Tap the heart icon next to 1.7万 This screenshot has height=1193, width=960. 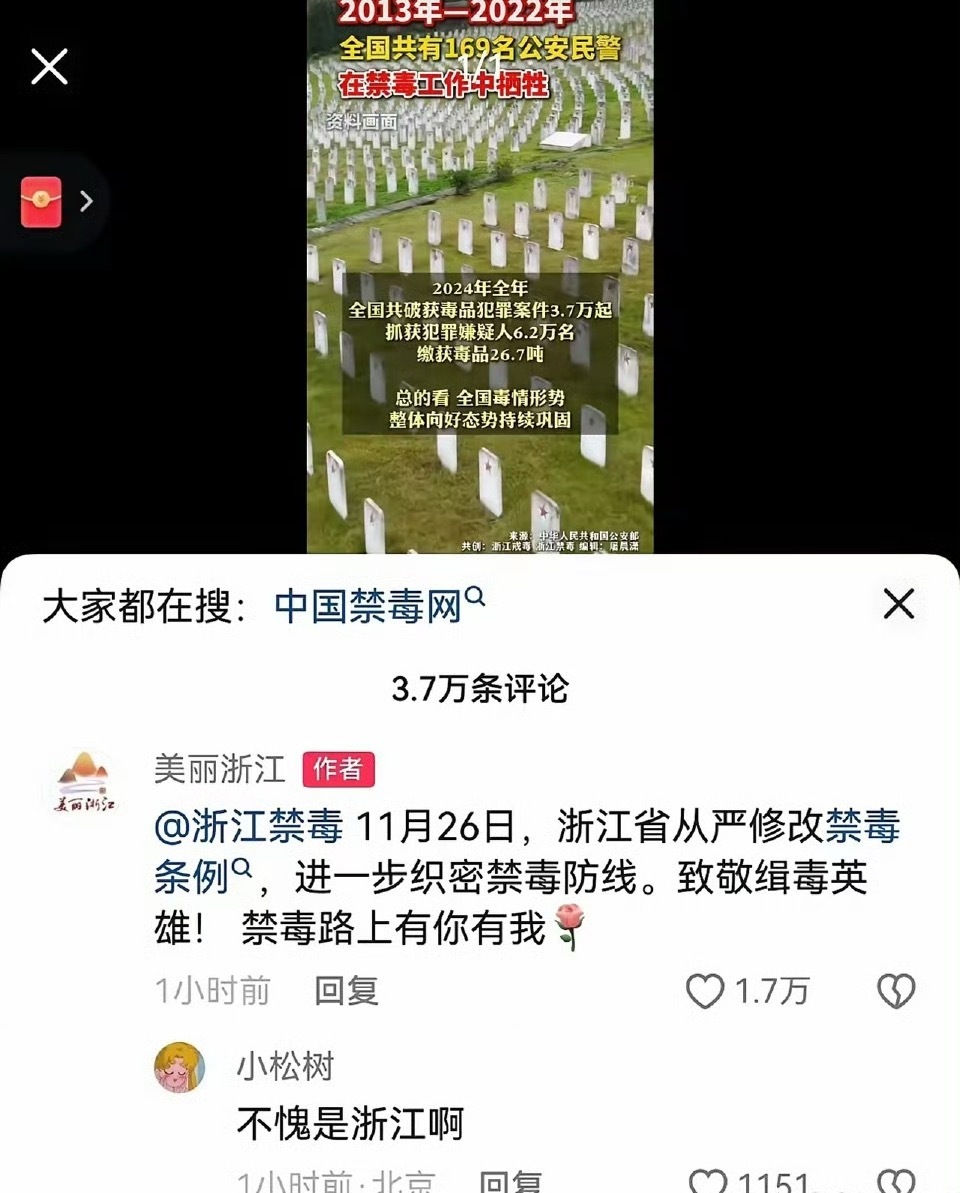tap(706, 991)
